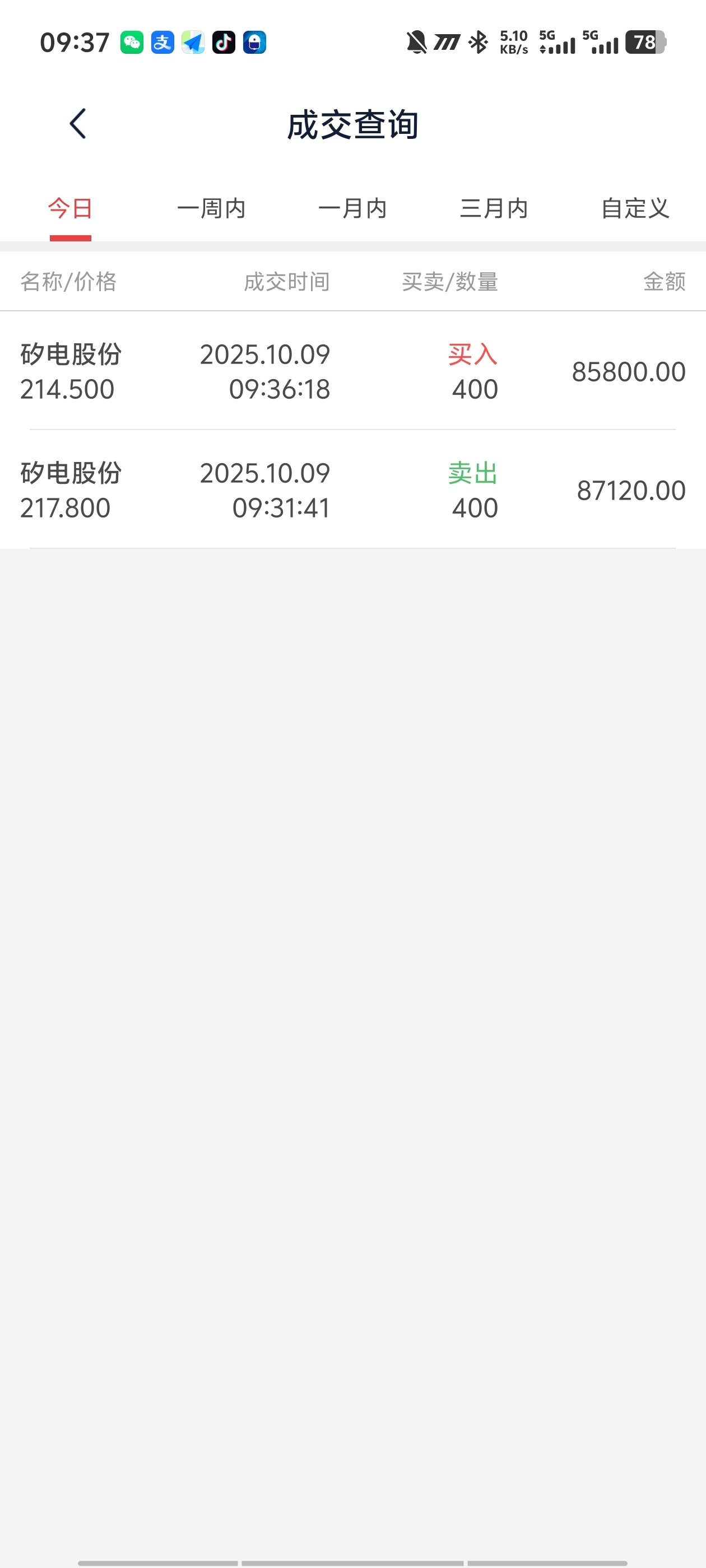The height and width of the screenshot is (1568, 706).
Task: Switch to the 一月内 tab
Action: pos(352,209)
